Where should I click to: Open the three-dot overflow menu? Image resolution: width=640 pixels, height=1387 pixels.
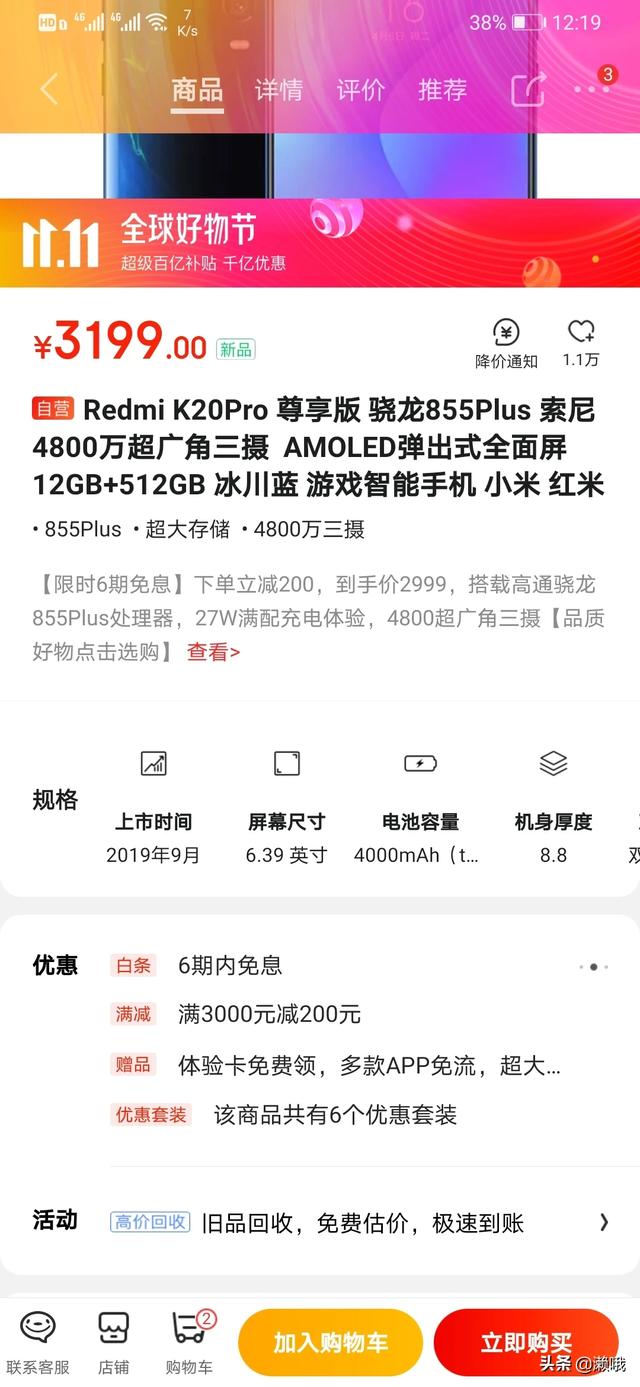tap(591, 89)
